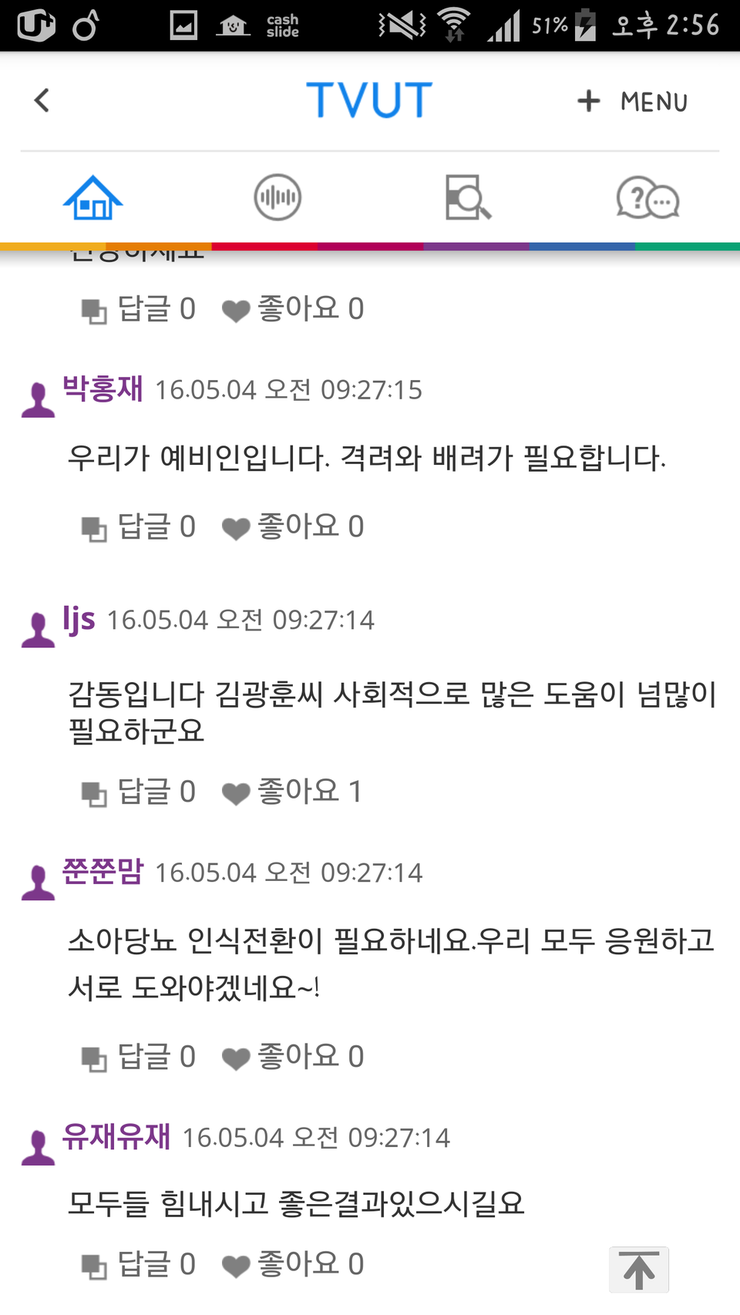Reply to 박홍재's comment

138,527
